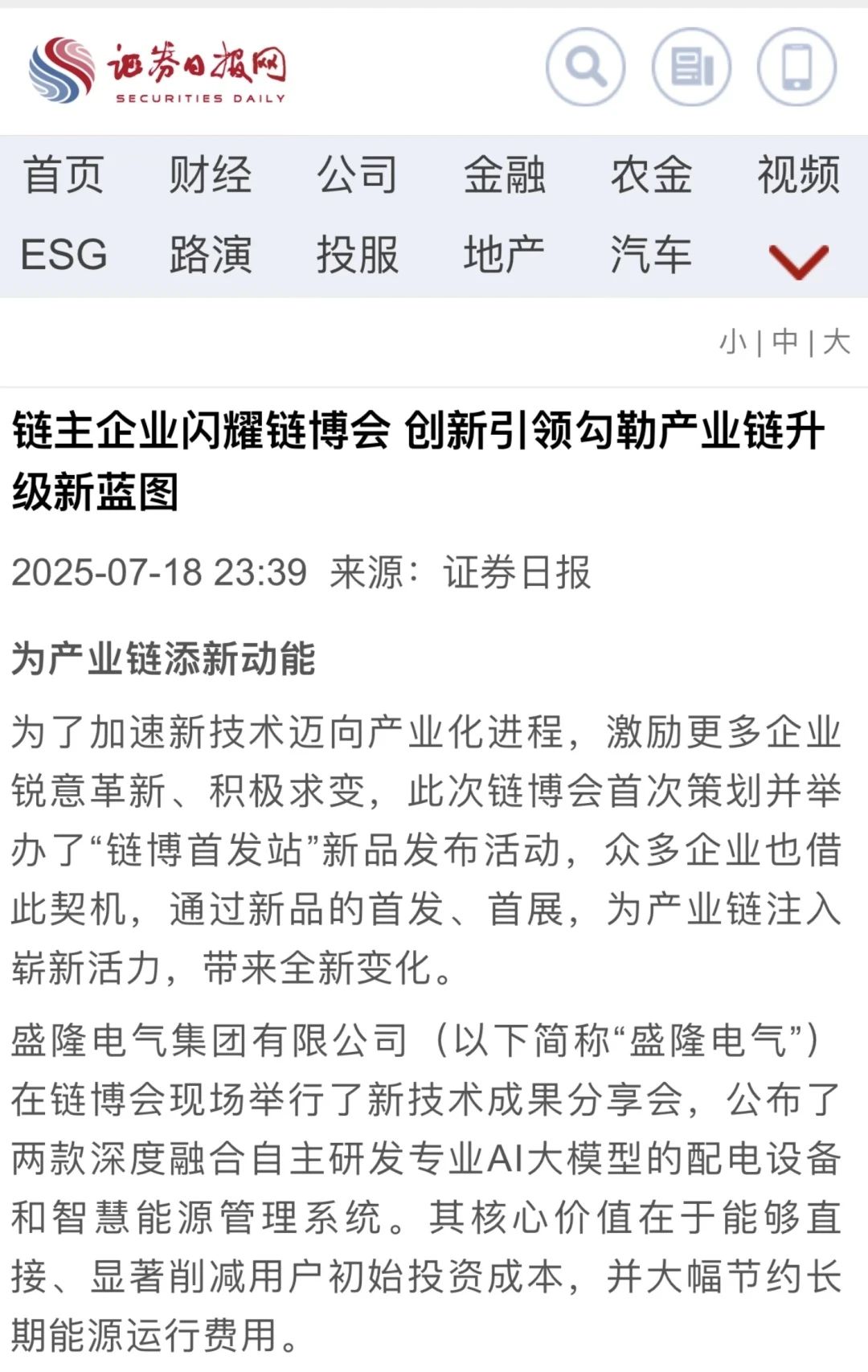Go to the 路演 section
This screenshot has width=868, height=1372.
(210, 255)
